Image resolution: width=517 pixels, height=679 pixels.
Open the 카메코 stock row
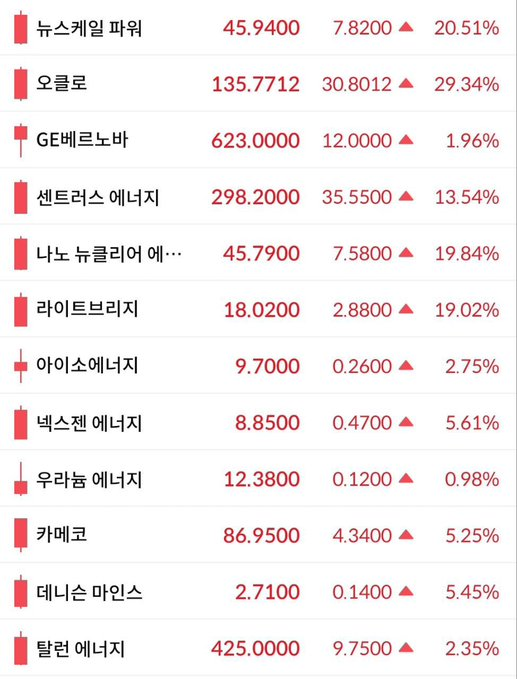point(258,534)
